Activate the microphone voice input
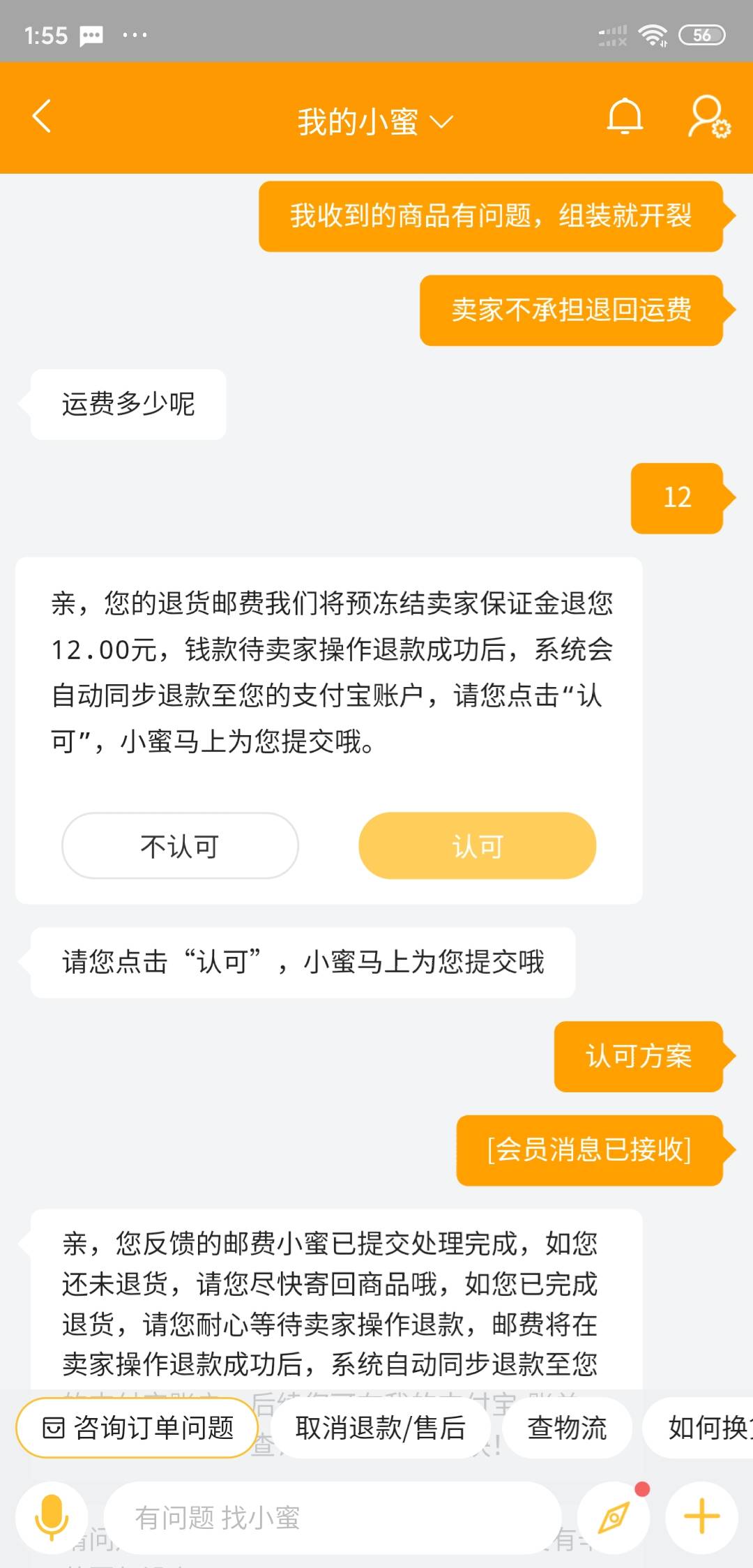This screenshot has height=1568, width=753. pyautogui.click(x=52, y=1517)
